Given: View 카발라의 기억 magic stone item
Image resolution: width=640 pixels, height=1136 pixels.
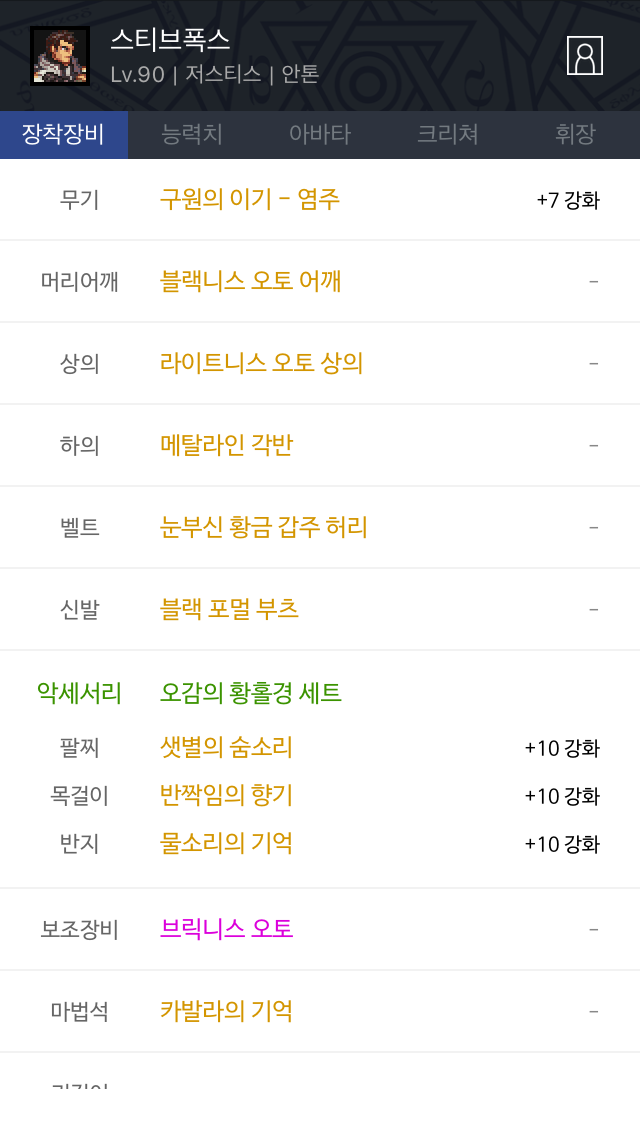Looking at the screenshot, I should click(226, 1011).
